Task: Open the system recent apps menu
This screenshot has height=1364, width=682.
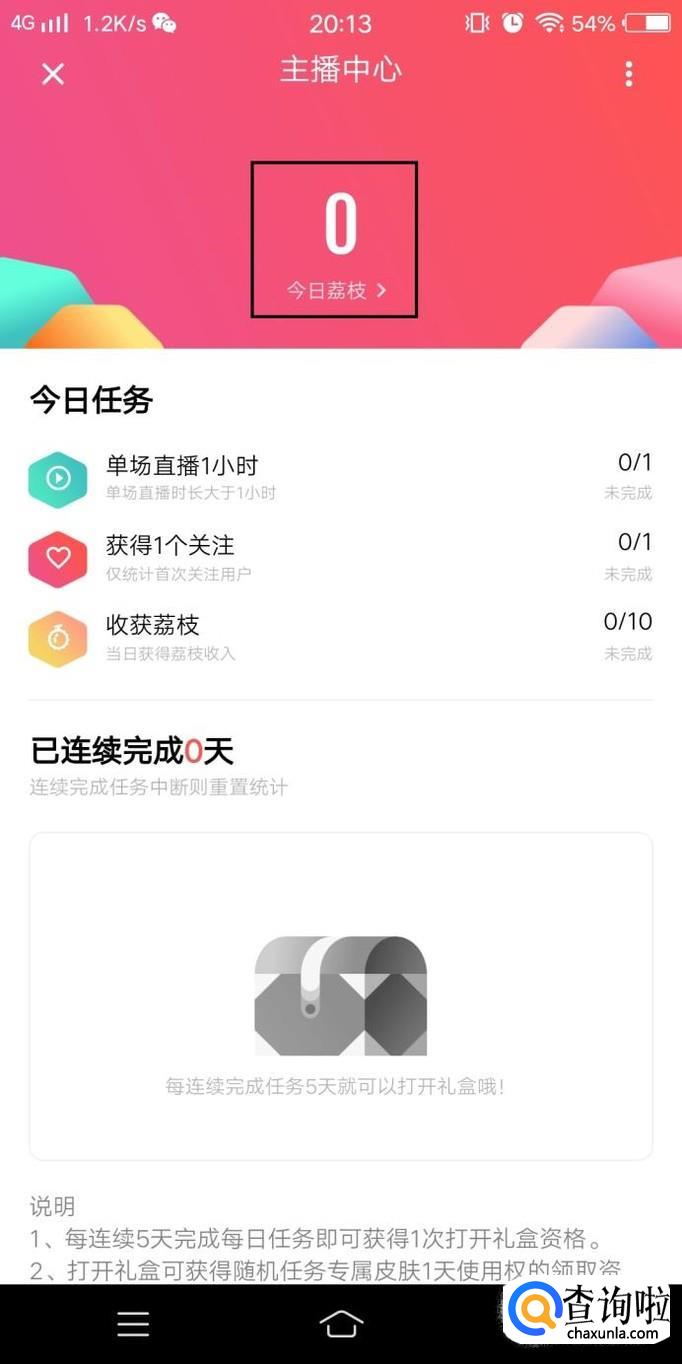Action: 133,1324
